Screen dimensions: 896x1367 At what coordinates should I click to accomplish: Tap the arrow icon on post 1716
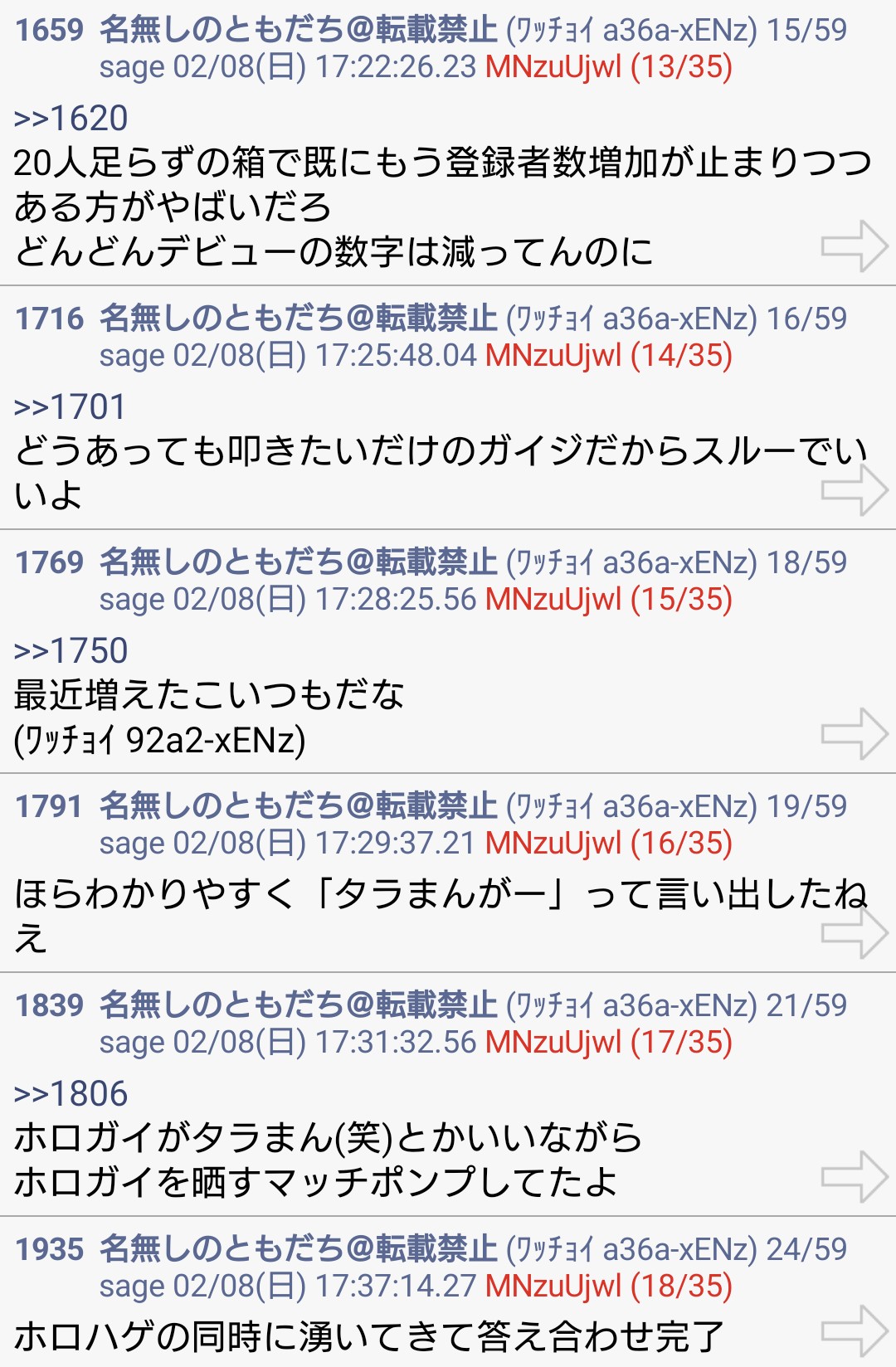tap(855, 490)
